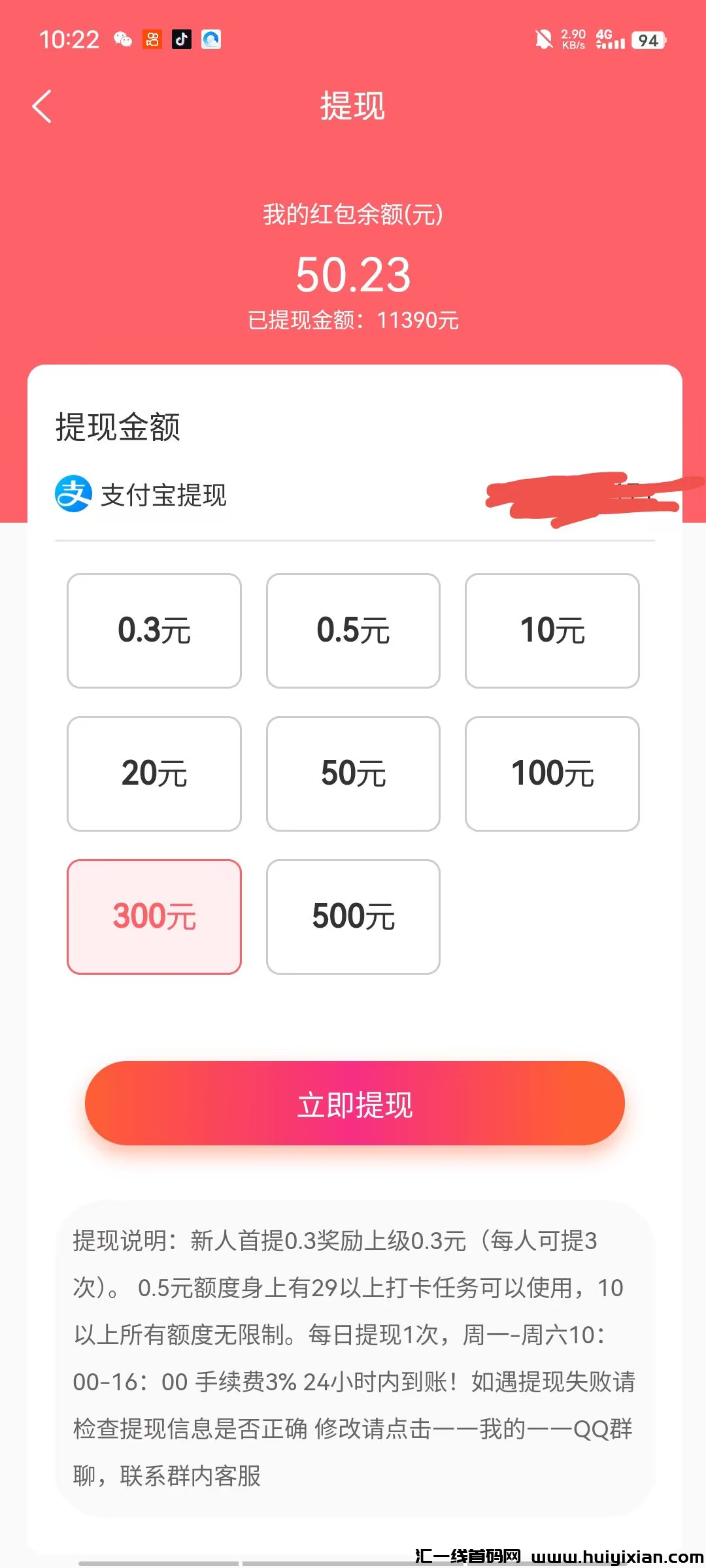706x1568 pixels.
Task: Select the 0.5元 withdrawal amount
Action: click(353, 629)
